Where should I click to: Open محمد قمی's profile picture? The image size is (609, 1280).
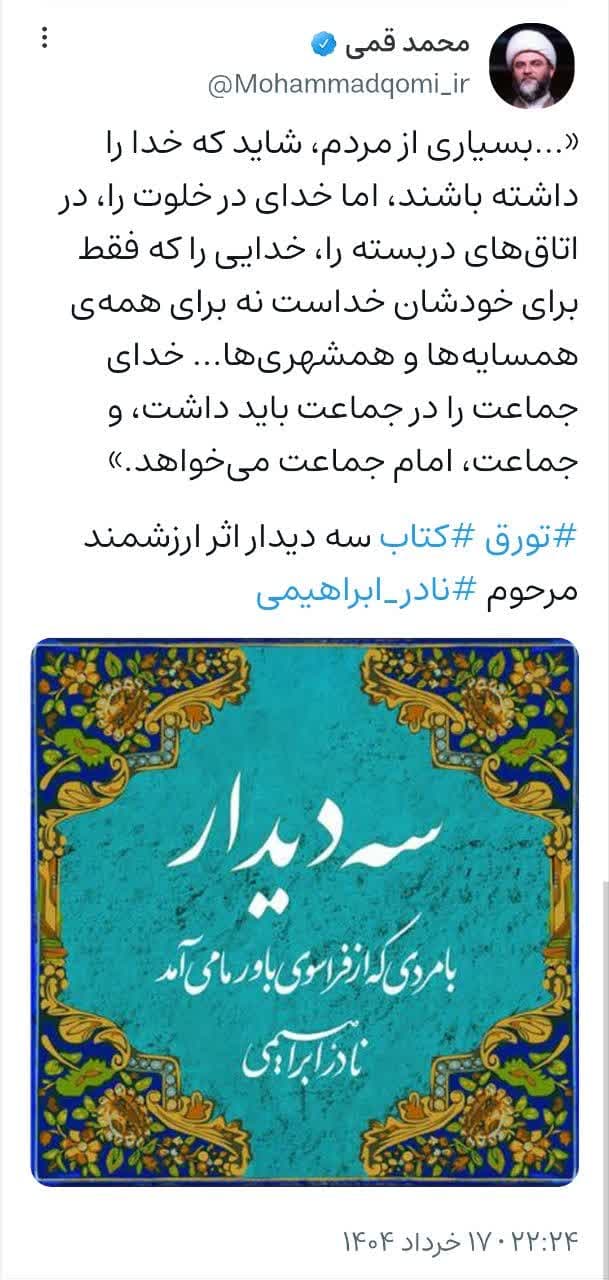pos(532,65)
